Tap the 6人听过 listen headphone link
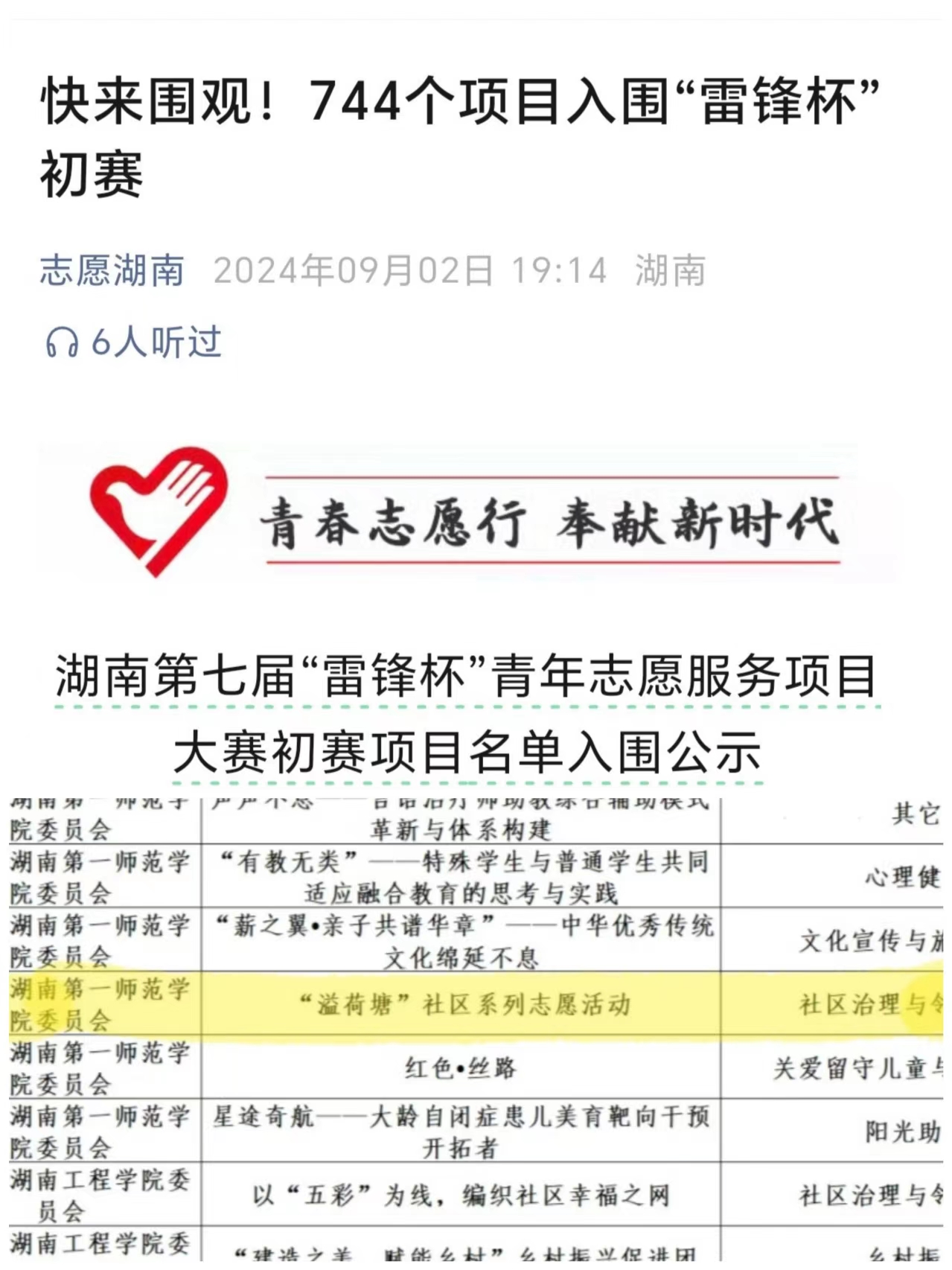 coord(134,342)
